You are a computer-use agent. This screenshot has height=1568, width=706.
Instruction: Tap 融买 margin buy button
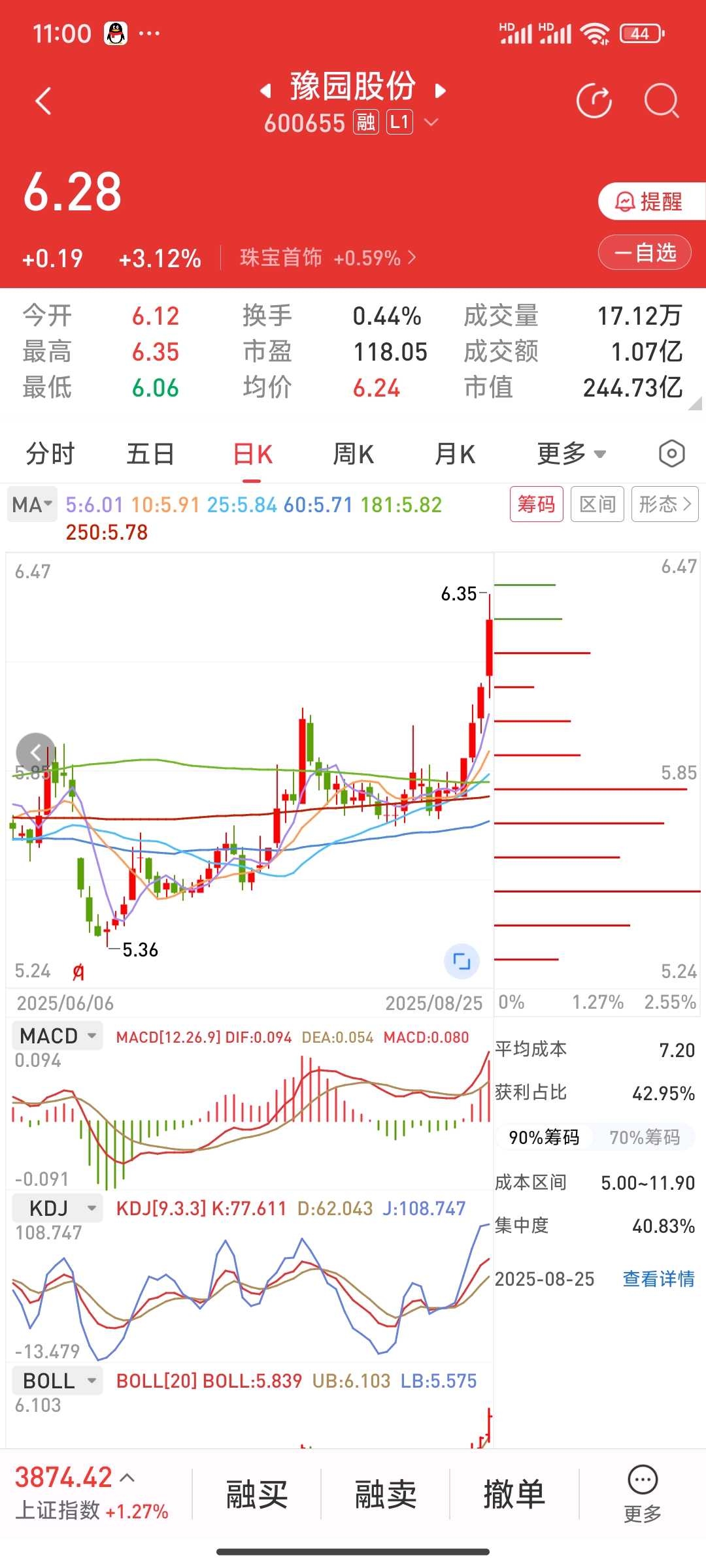pyautogui.click(x=256, y=1494)
